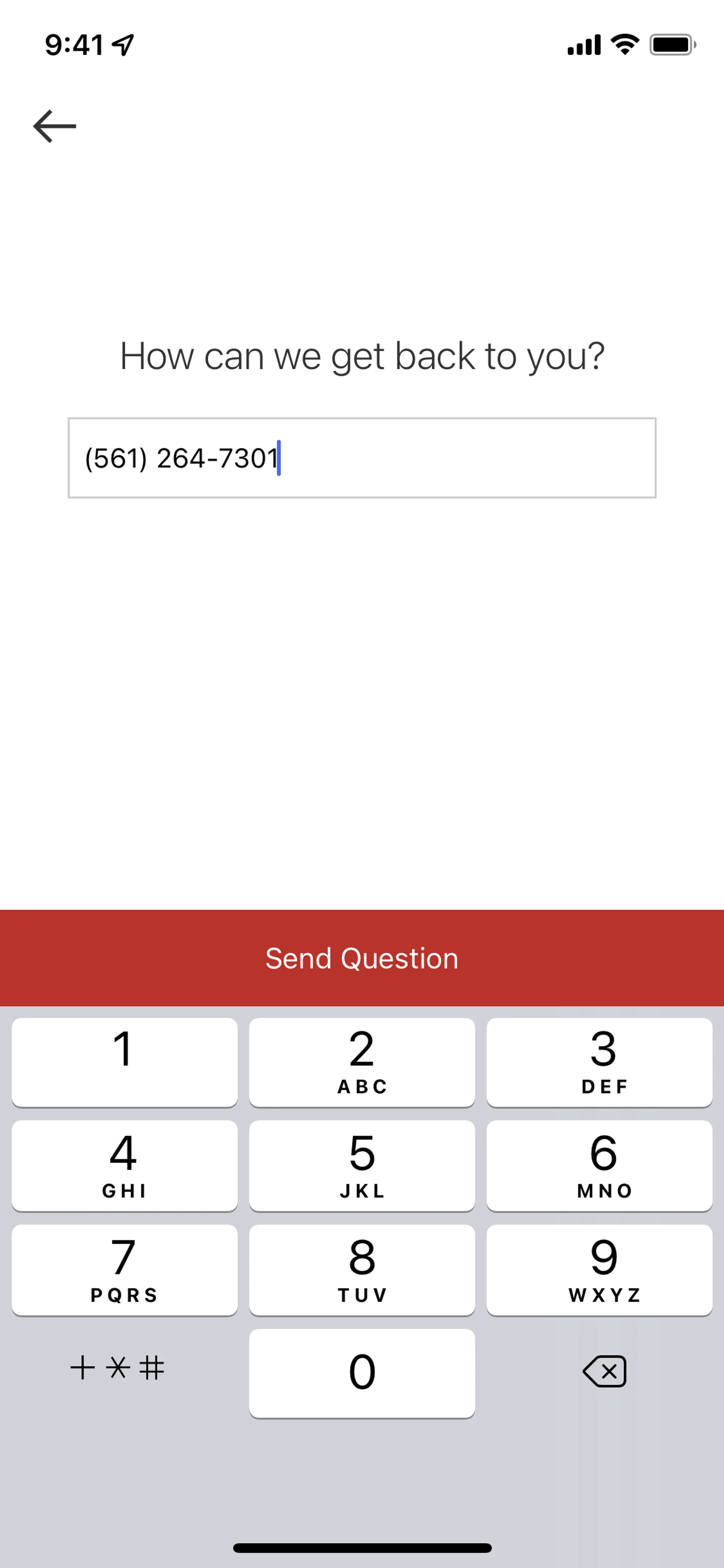Send the question
Viewport: 724px width, 1568px height.
[361, 958]
